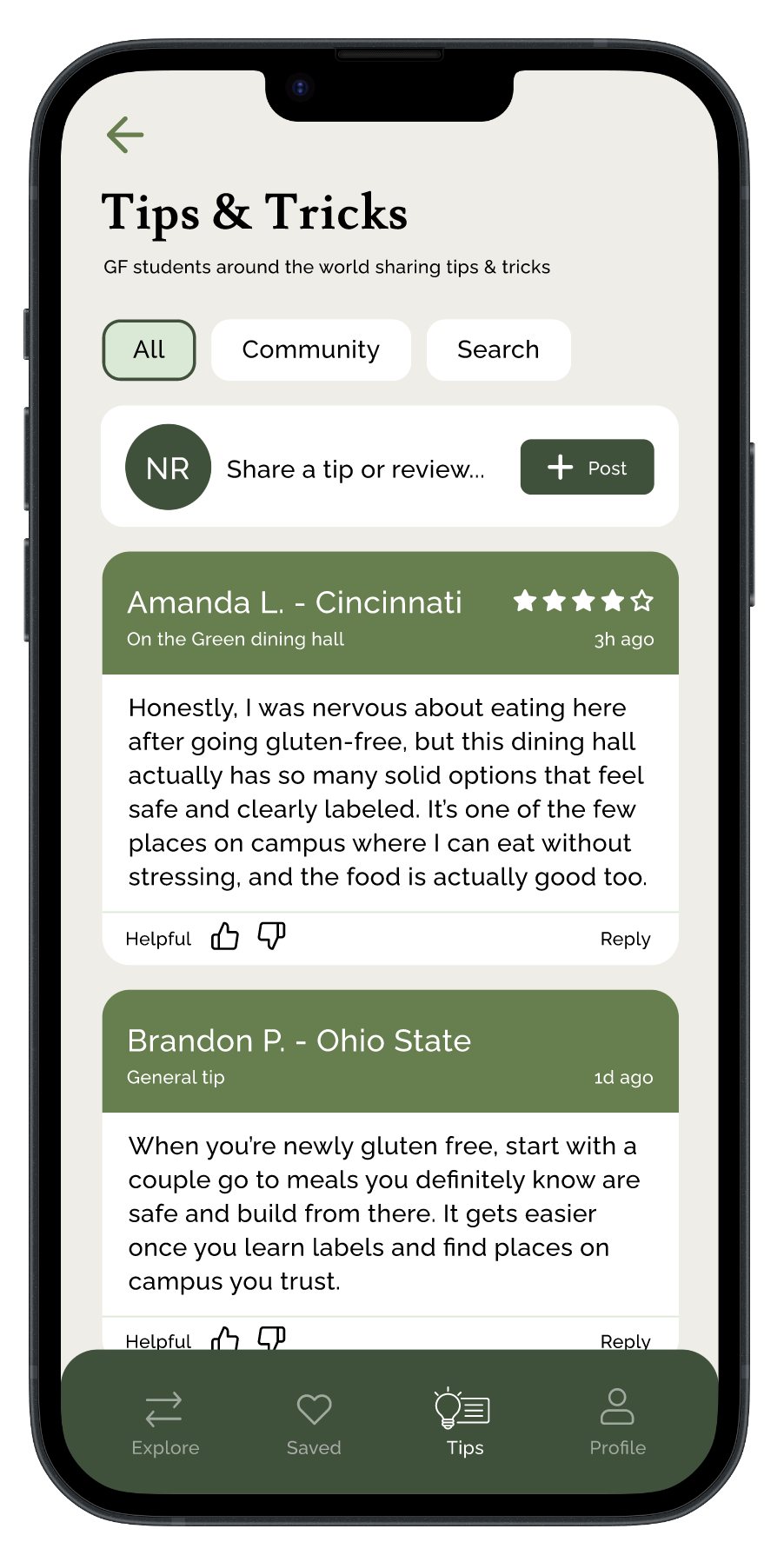Open the Search chip

click(x=498, y=349)
